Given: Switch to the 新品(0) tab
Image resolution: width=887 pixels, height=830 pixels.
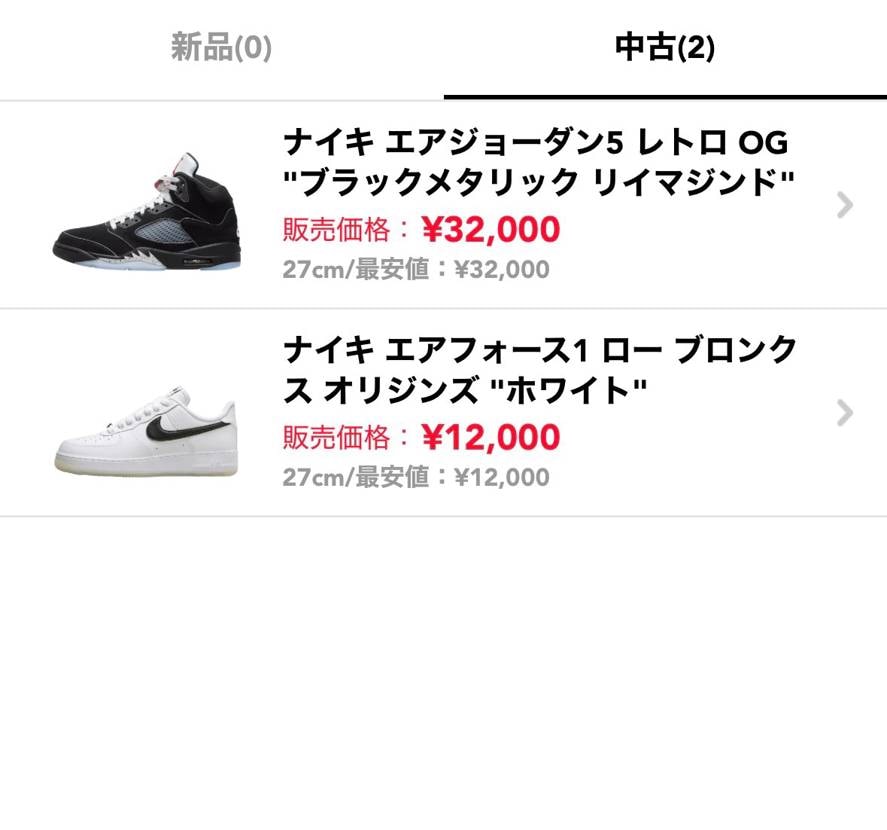Looking at the screenshot, I should [x=221, y=48].
